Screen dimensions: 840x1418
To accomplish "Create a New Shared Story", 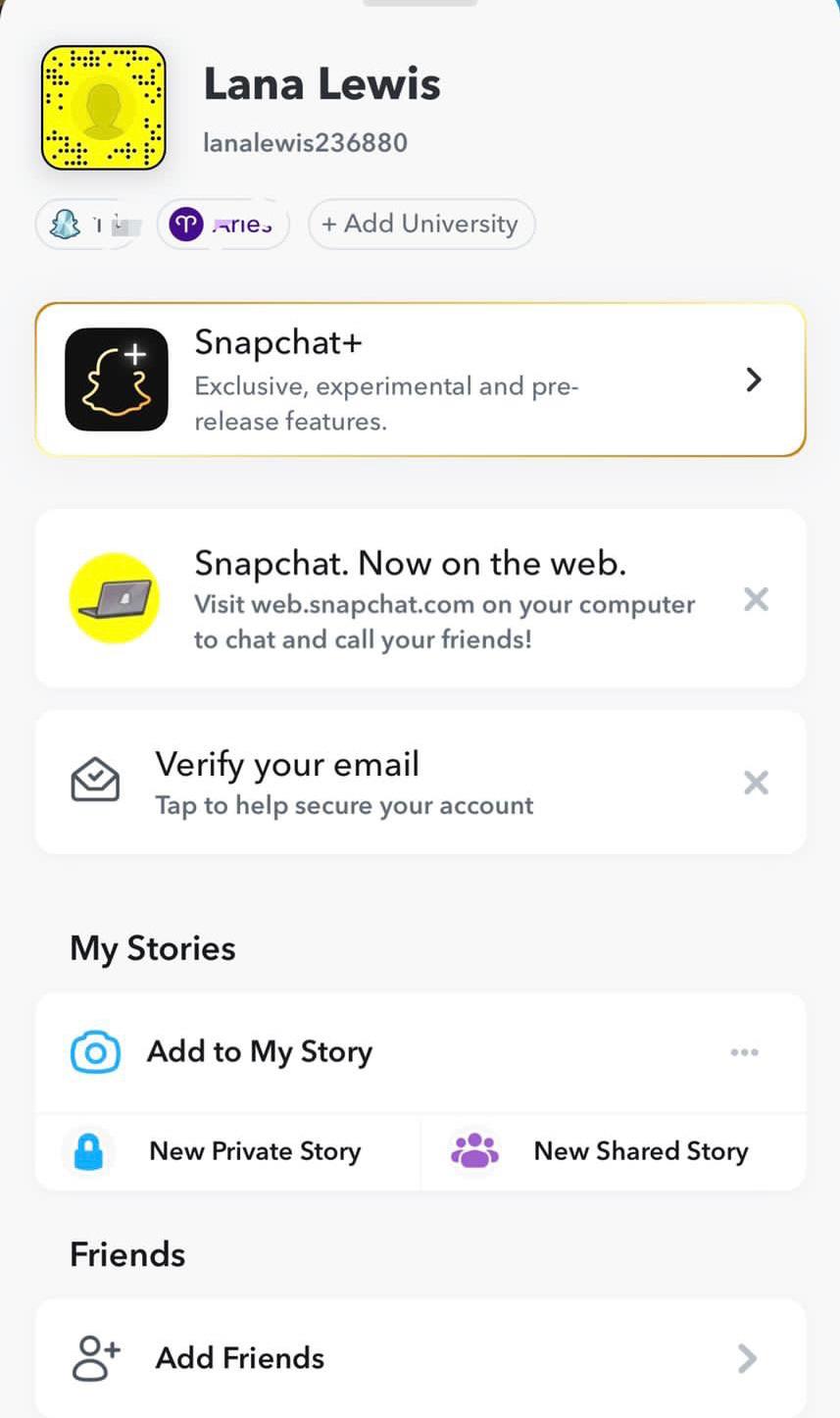I will [x=614, y=1151].
